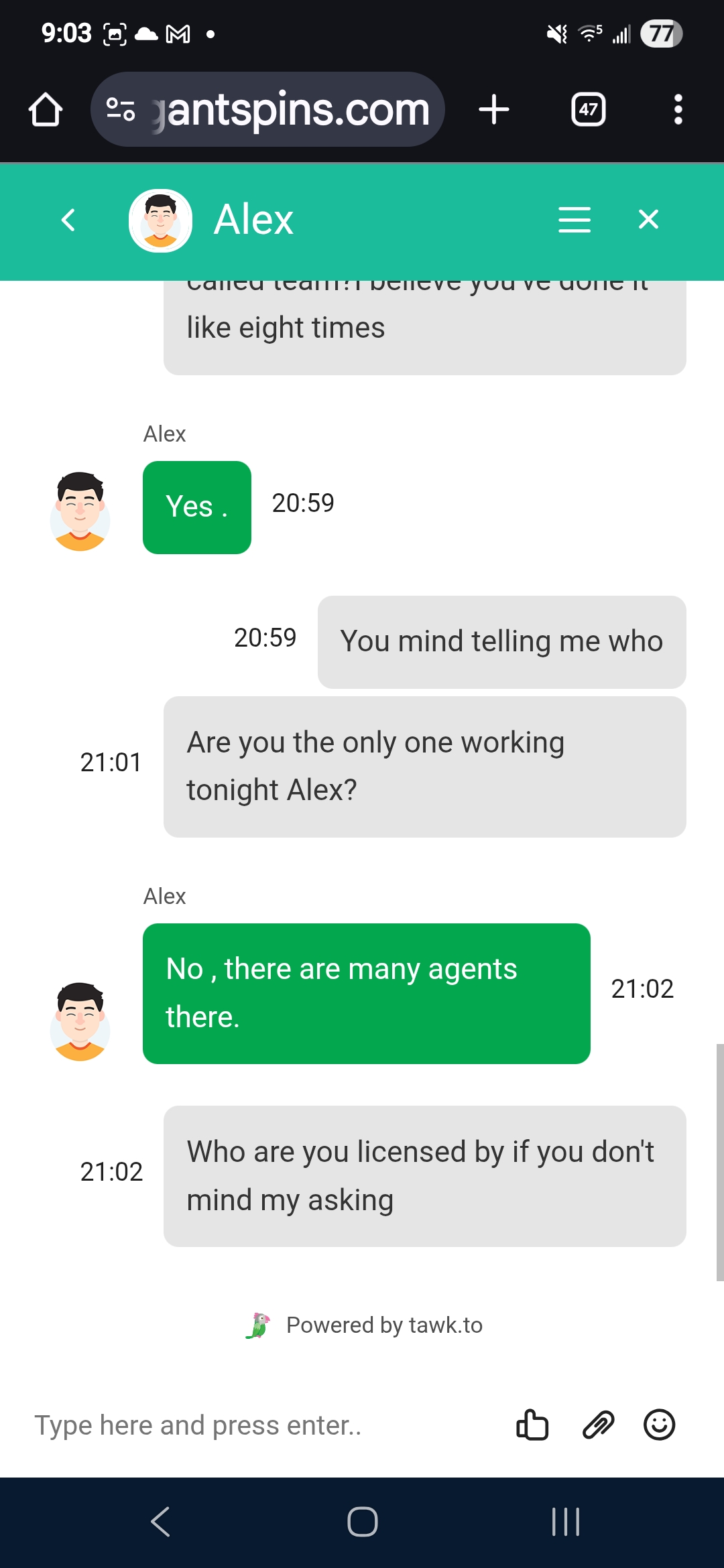This screenshot has width=724, height=1568.
Task: Go back from the chat with Alex
Action: (68, 220)
